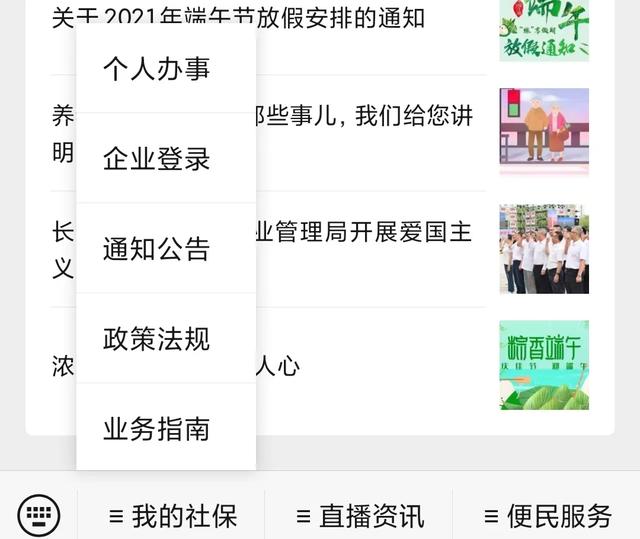Open 政策法规 menu entry

point(156,339)
